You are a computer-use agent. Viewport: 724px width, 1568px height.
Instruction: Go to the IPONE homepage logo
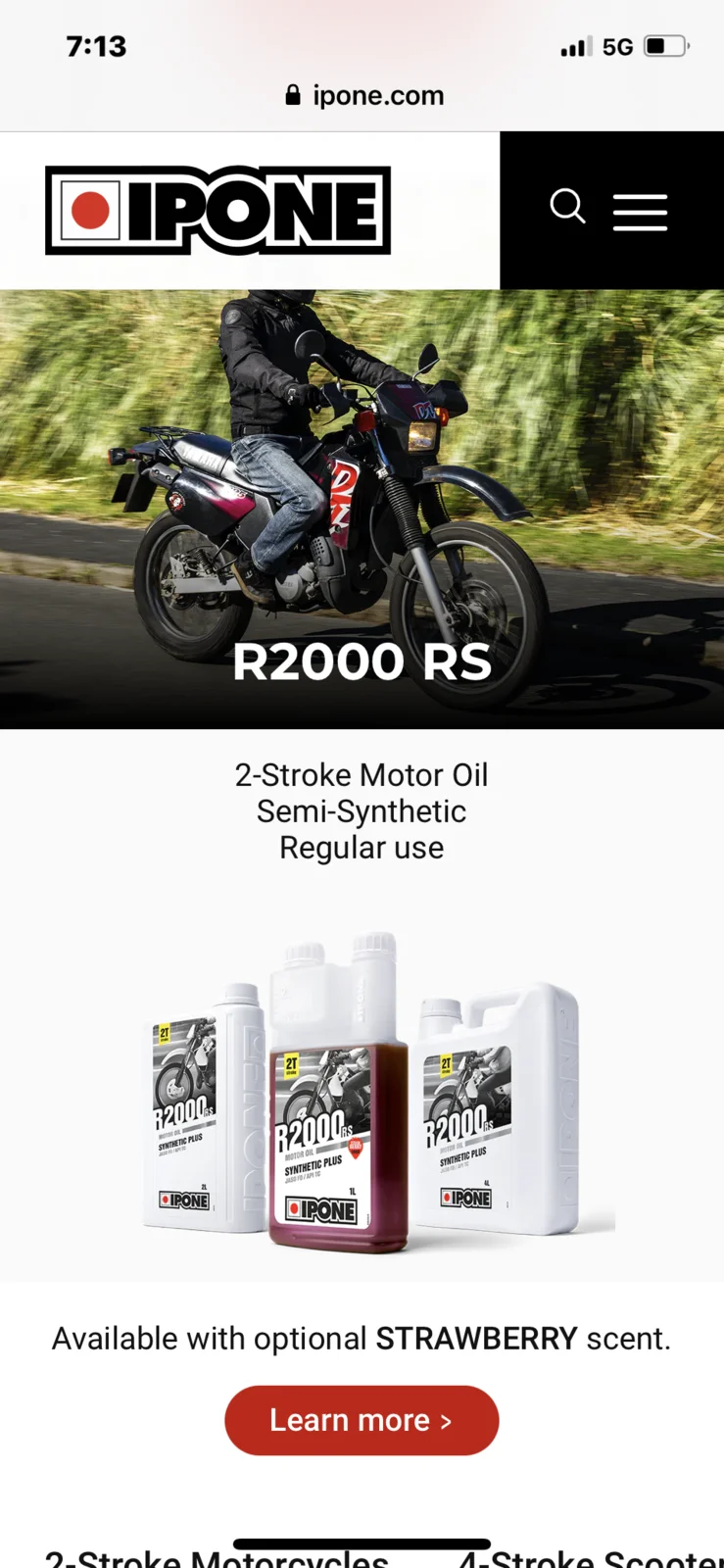coord(217,211)
